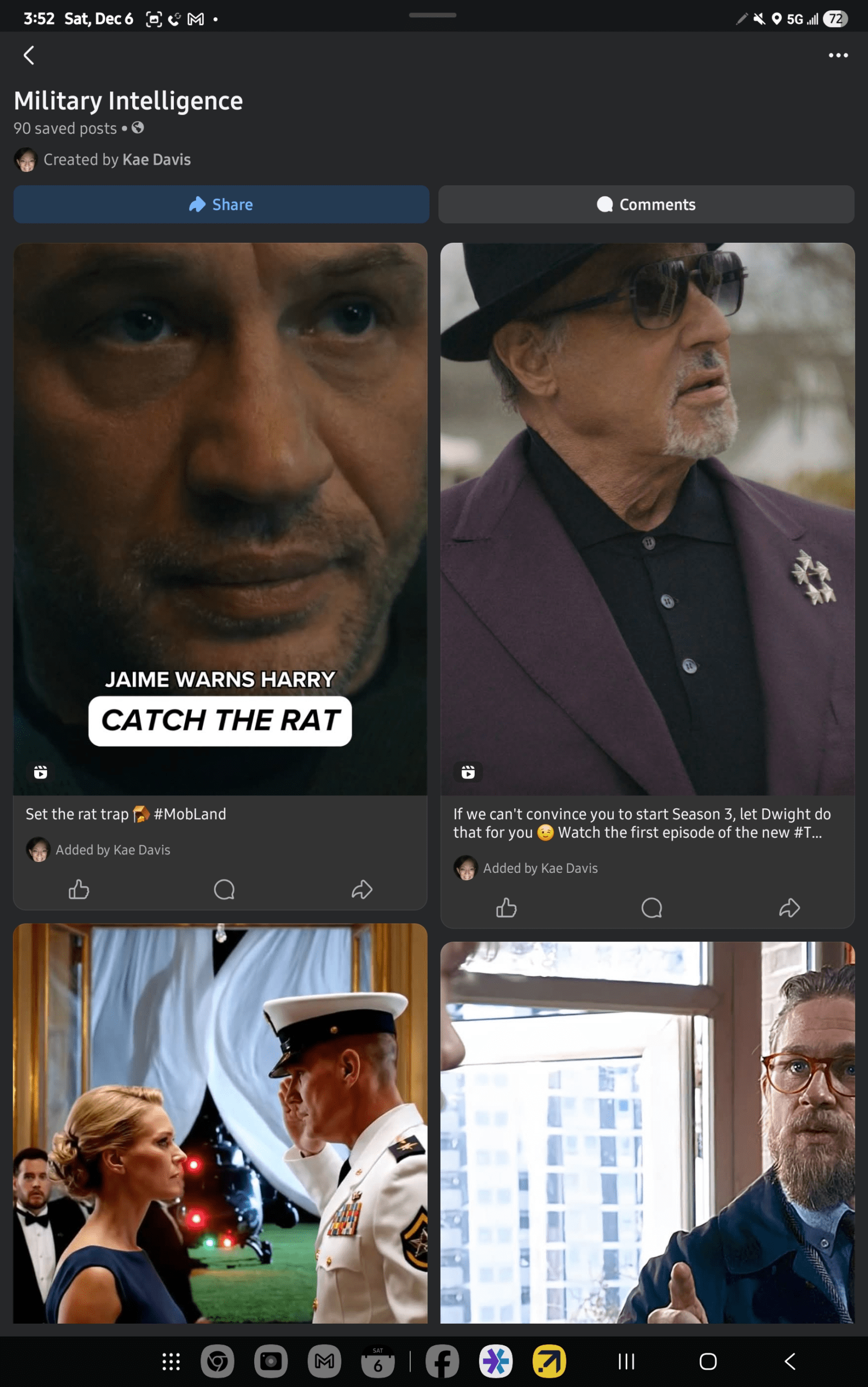Open the three-dot overflow menu
Viewport: 868px width, 1387px height.
[838, 55]
